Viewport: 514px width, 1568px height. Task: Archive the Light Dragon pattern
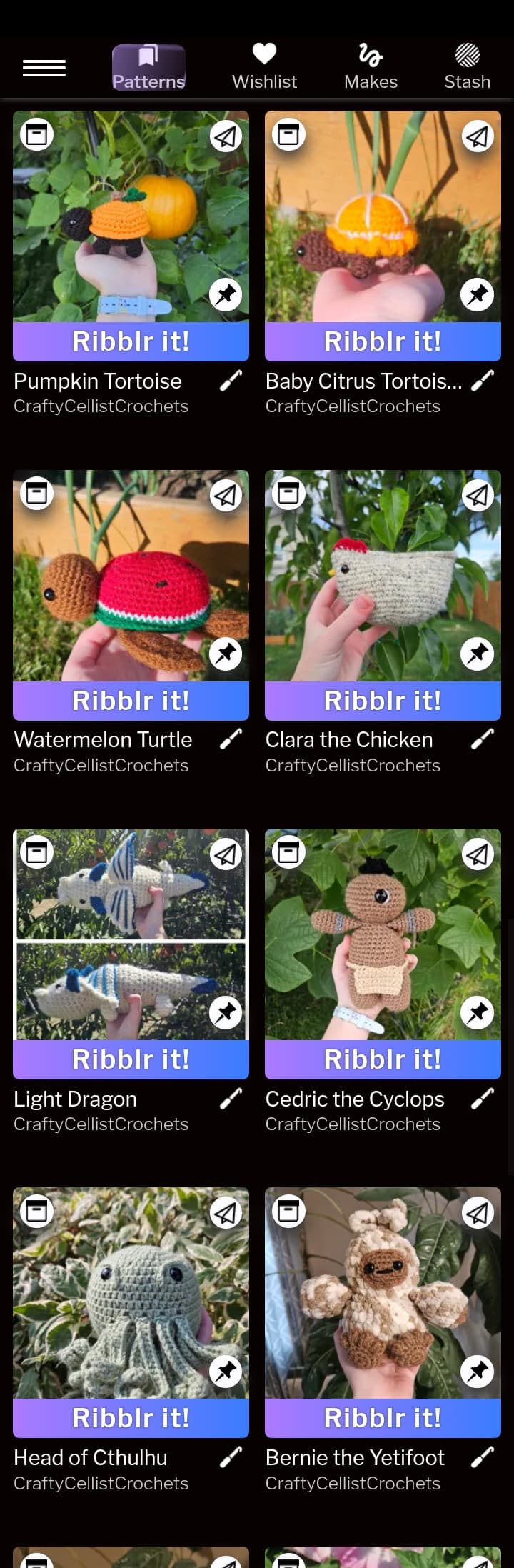(x=37, y=852)
